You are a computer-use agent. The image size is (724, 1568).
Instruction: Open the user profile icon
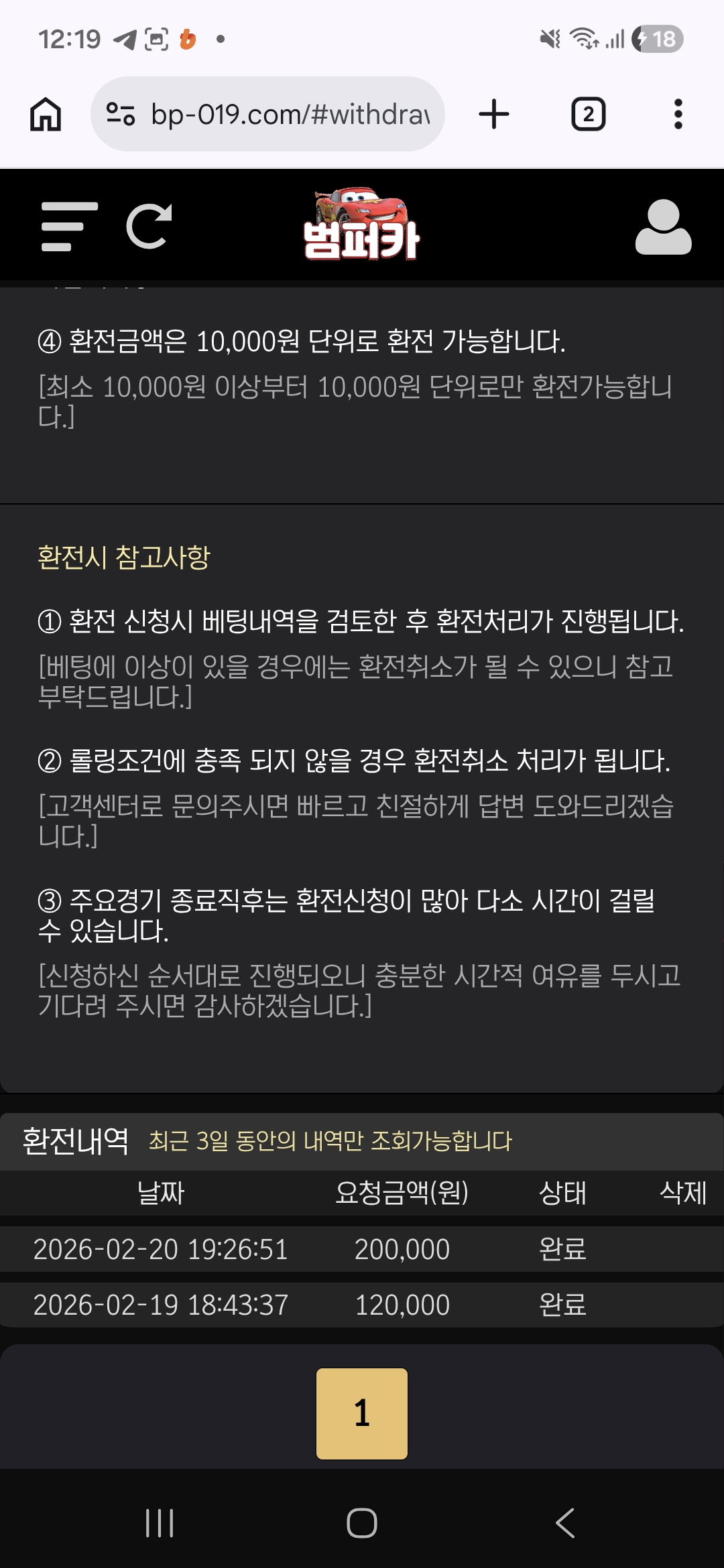click(663, 226)
